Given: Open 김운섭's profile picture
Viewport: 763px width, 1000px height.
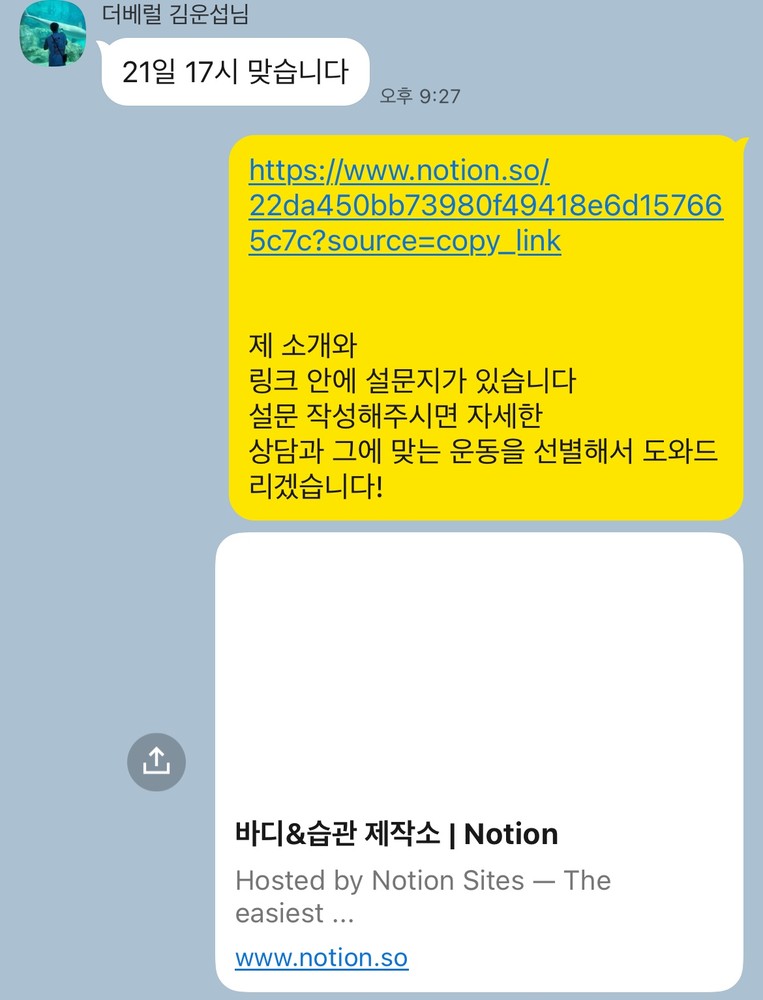Looking at the screenshot, I should pos(53,35).
